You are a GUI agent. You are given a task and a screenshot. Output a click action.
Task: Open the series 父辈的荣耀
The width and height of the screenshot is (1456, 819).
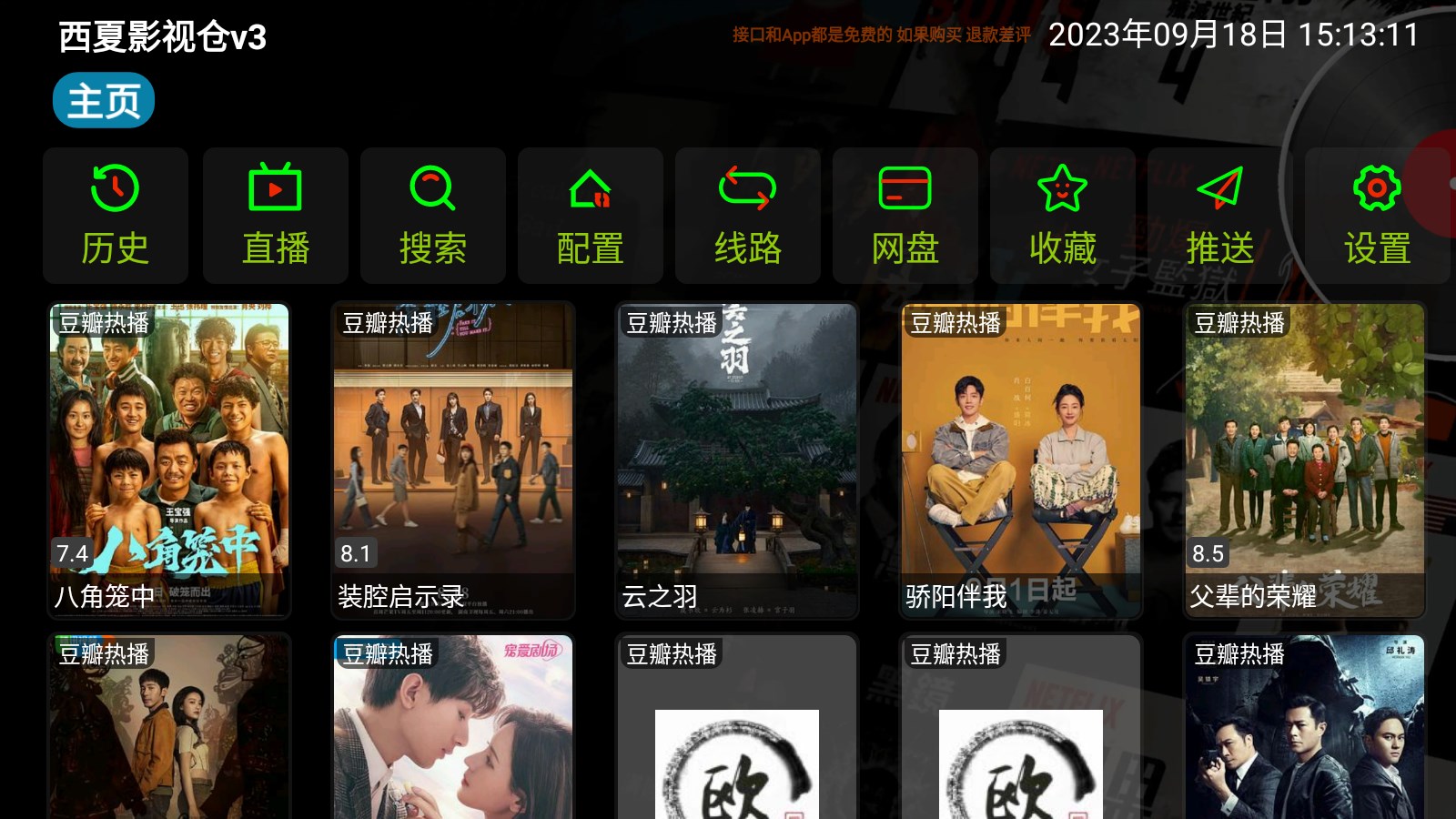(x=1305, y=460)
